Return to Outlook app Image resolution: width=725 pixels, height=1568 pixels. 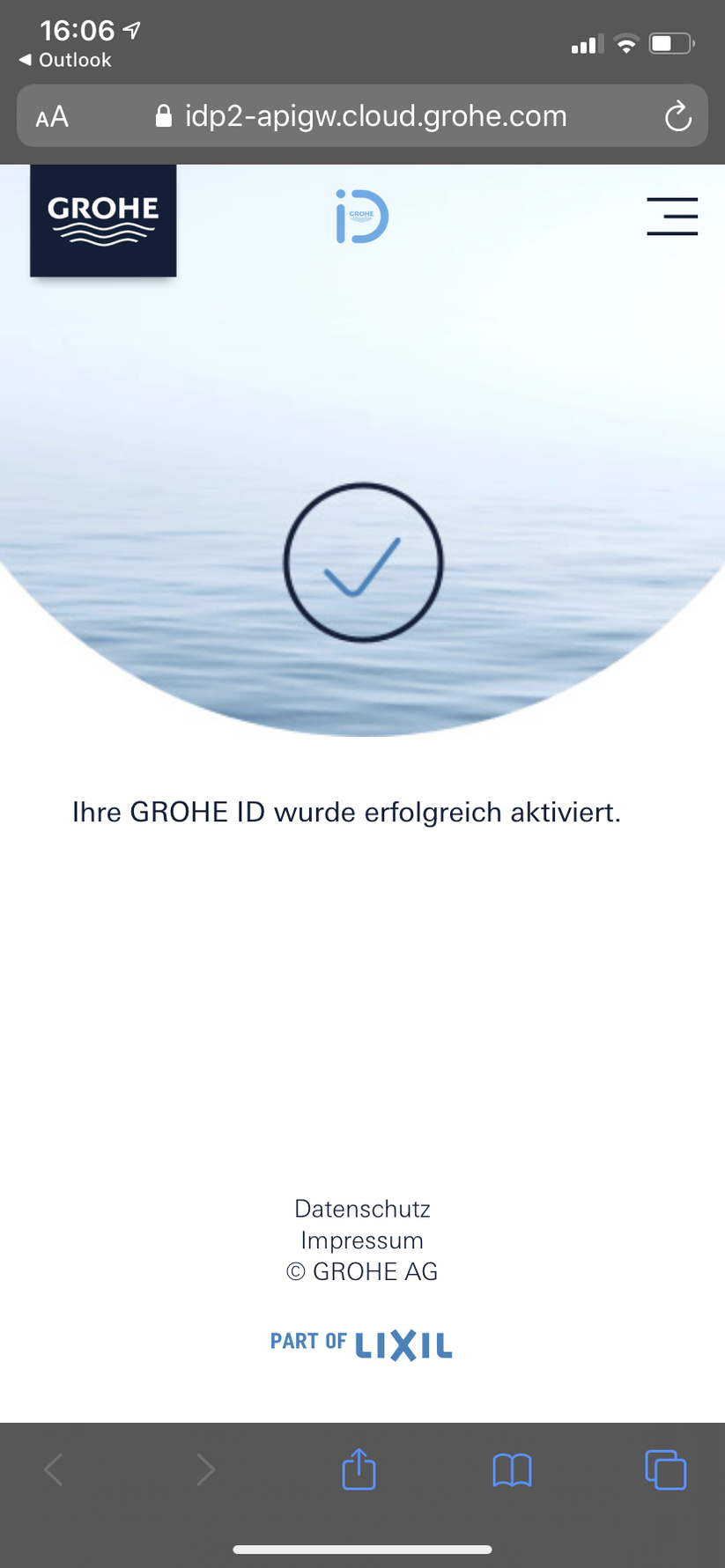click(x=65, y=60)
